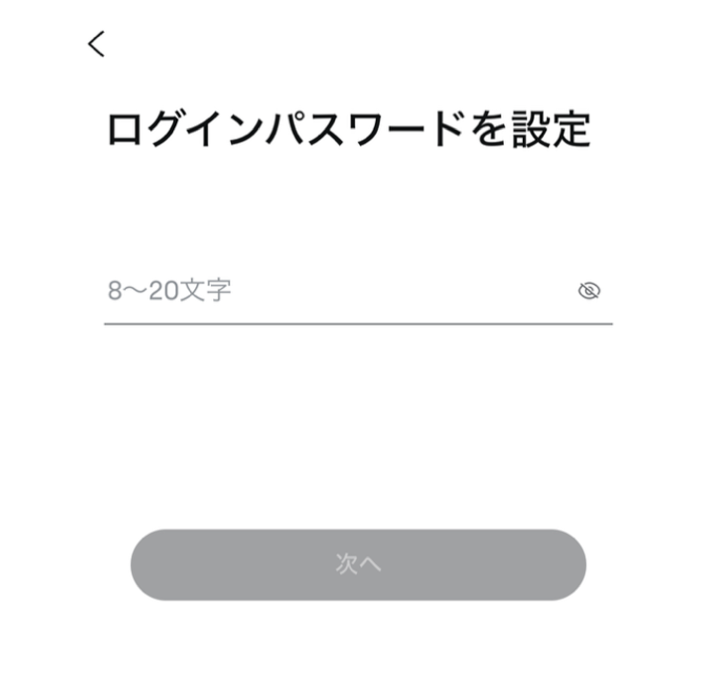Go back using the top arrow
The width and height of the screenshot is (720, 686).
(96, 44)
